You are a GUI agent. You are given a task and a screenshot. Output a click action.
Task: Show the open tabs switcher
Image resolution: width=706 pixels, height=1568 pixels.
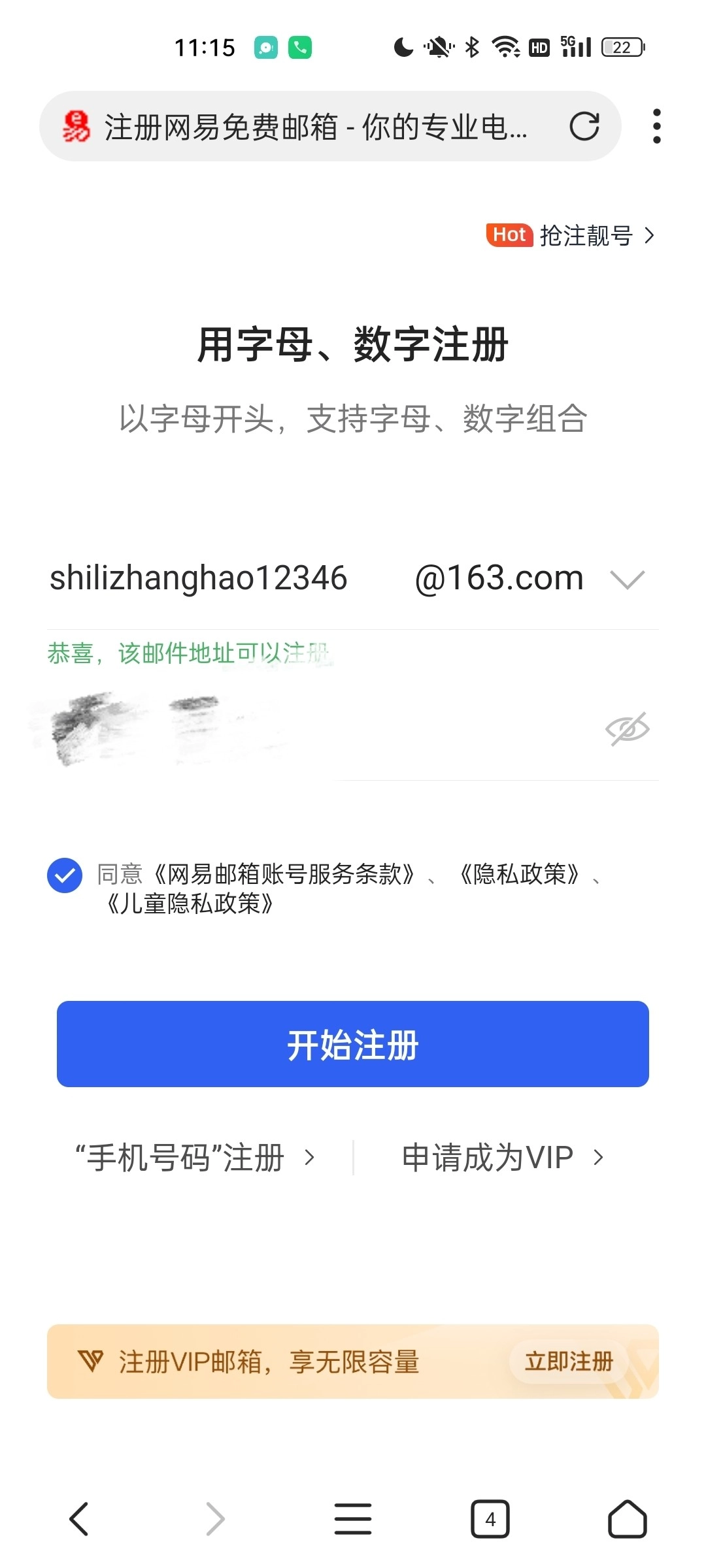490,1518
